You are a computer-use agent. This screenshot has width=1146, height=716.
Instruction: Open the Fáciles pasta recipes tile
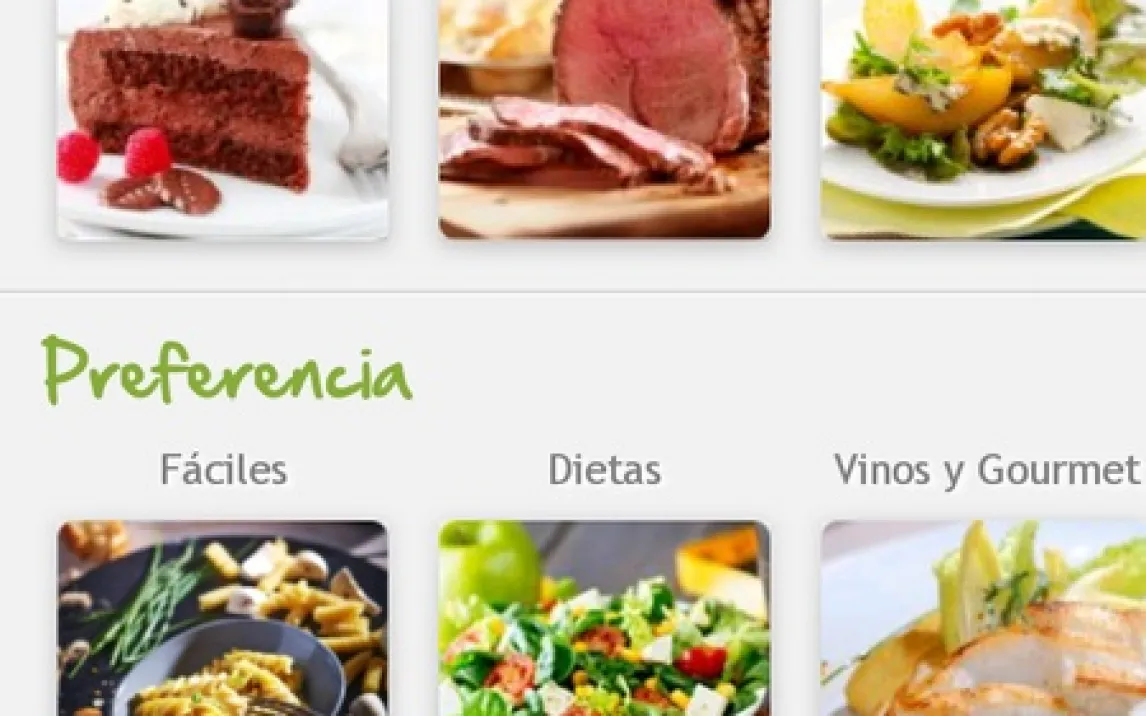[x=223, y=618]
